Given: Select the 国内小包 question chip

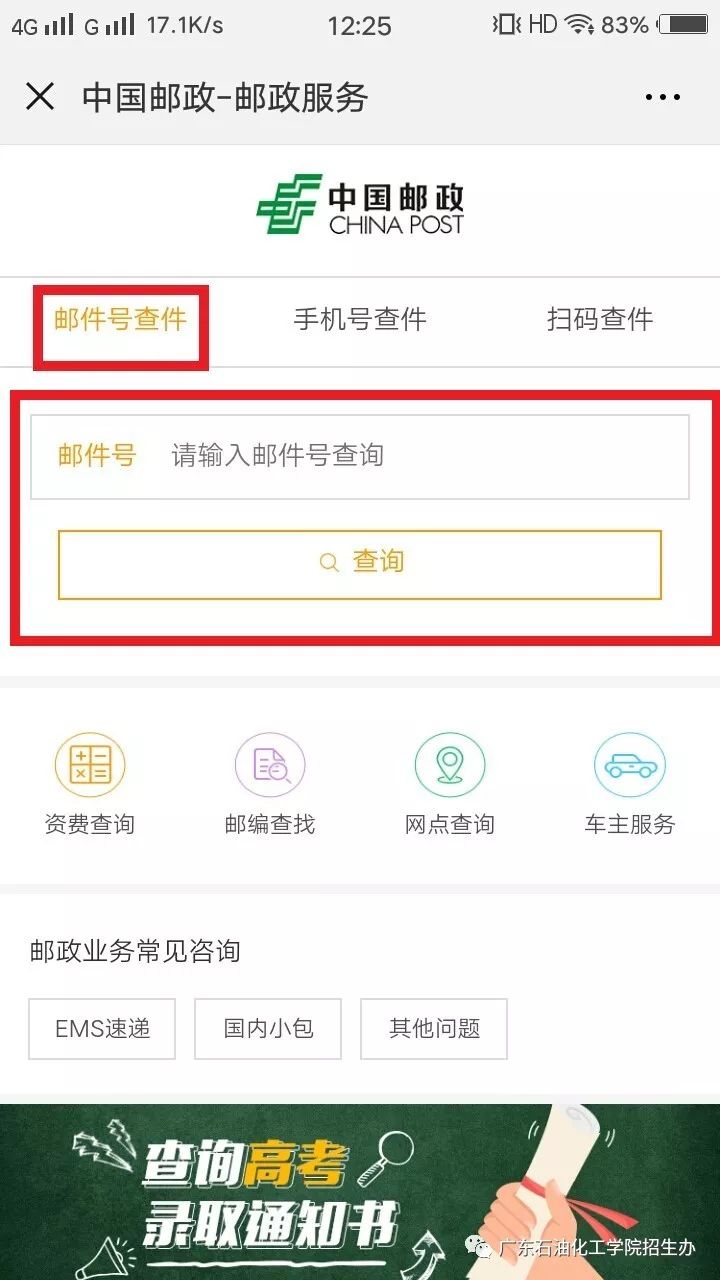Looking at the screenshot, I should 268,1028.
